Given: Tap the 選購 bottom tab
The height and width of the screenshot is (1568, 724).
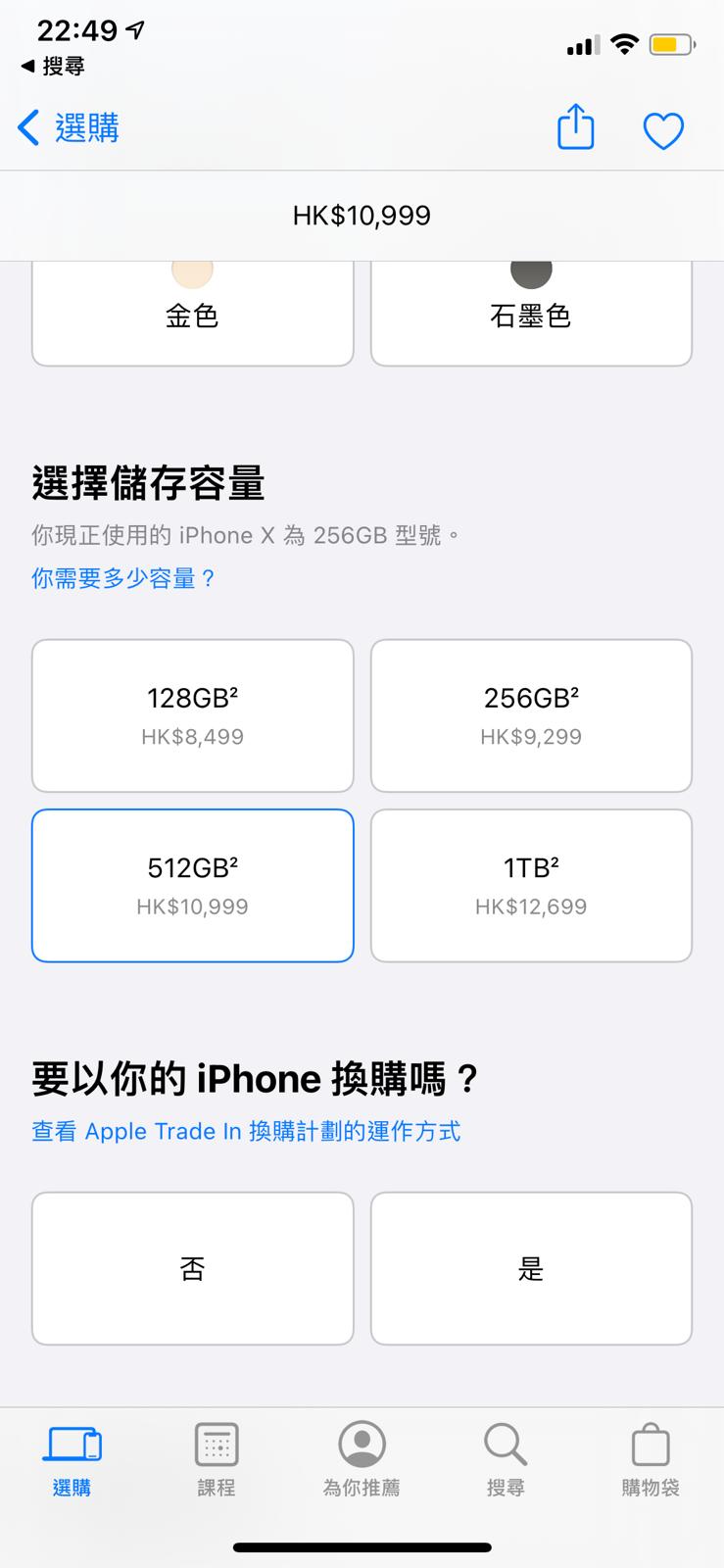Looking at the screenshot, I should pos(72,1460).
